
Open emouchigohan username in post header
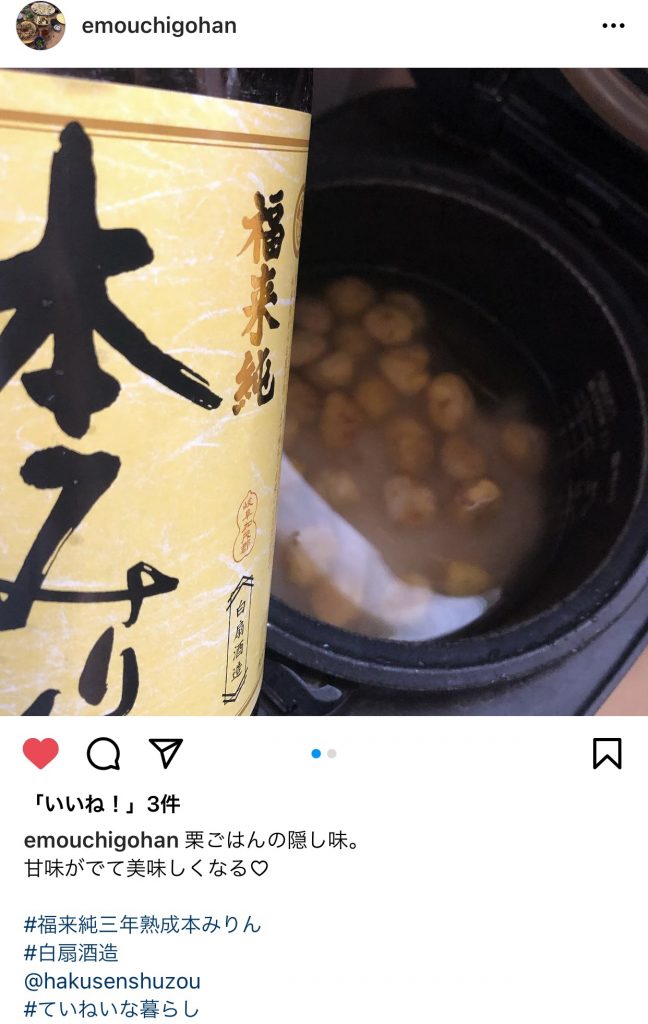point(159,26)
